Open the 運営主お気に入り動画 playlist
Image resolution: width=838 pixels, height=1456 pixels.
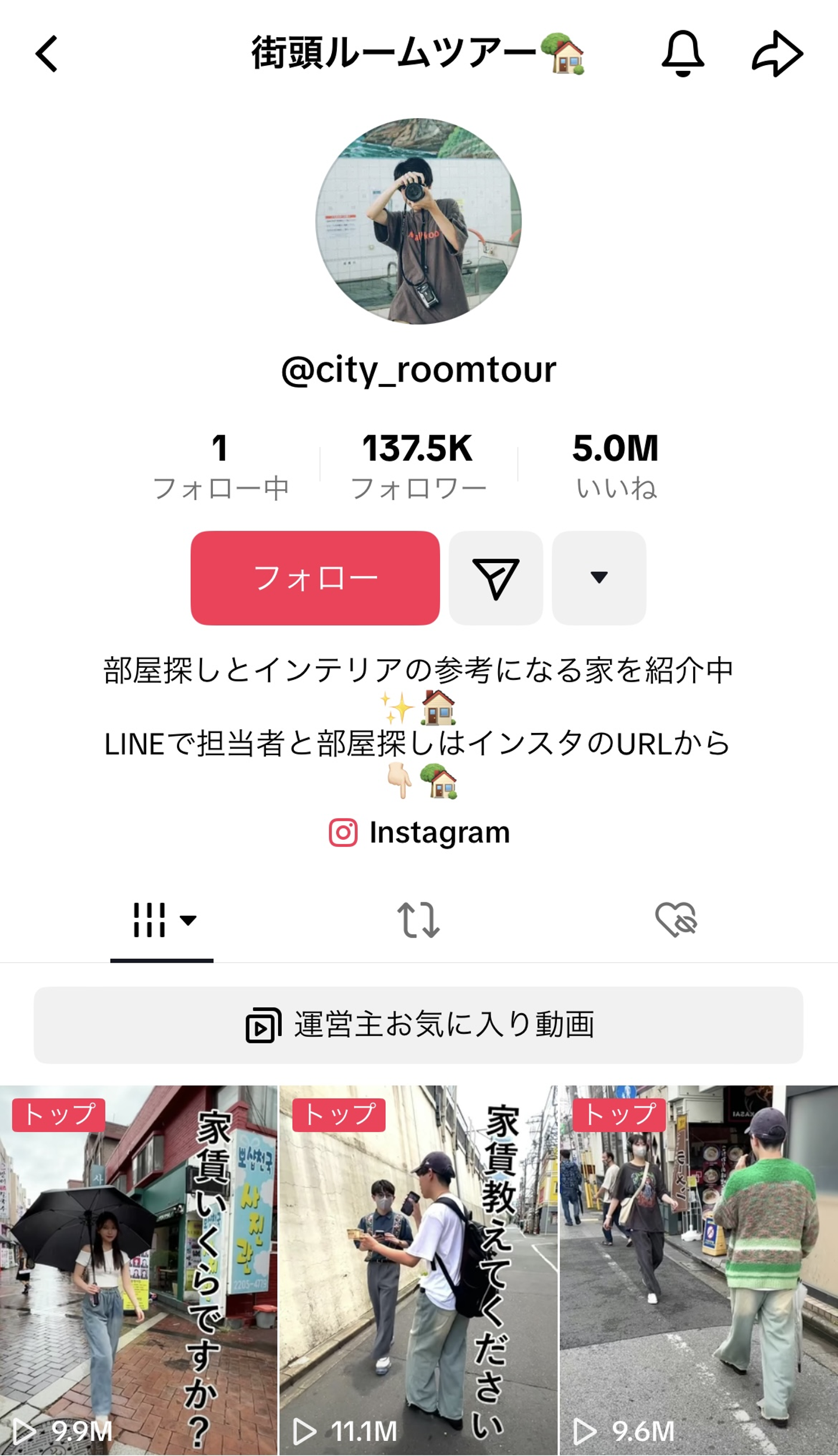pos(418,1025)
